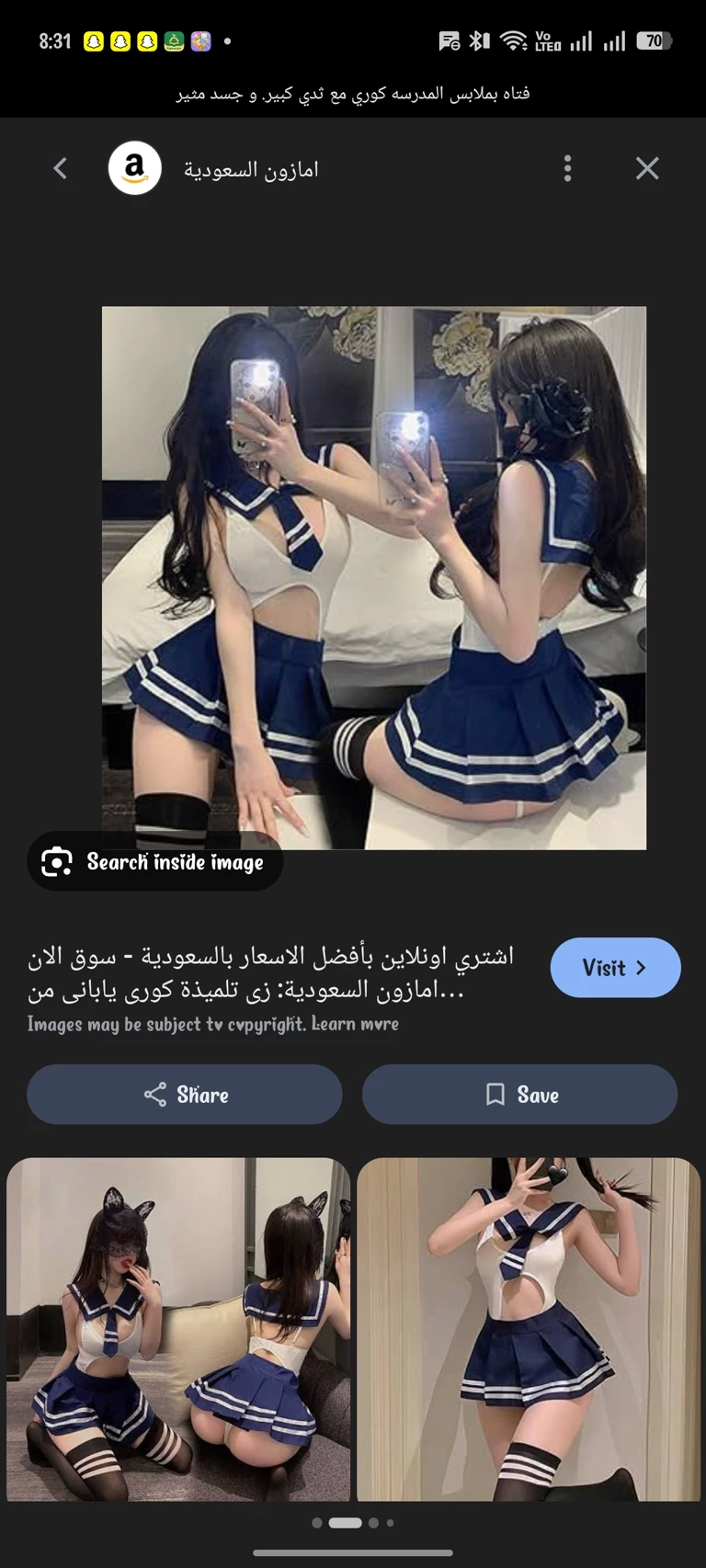Save this image to collection

tap(520, 1094)
